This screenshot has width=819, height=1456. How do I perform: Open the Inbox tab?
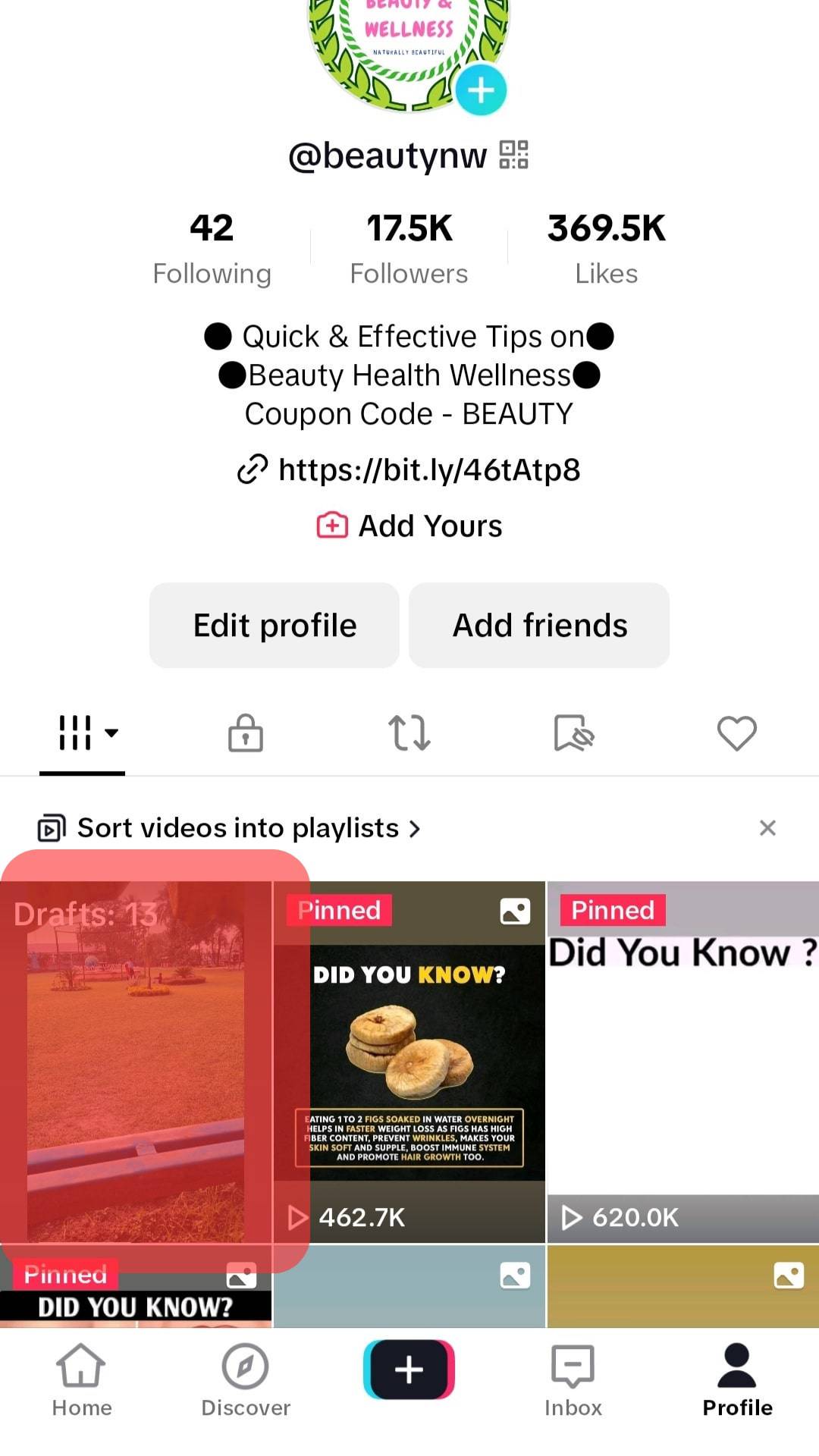(573, 1380)
